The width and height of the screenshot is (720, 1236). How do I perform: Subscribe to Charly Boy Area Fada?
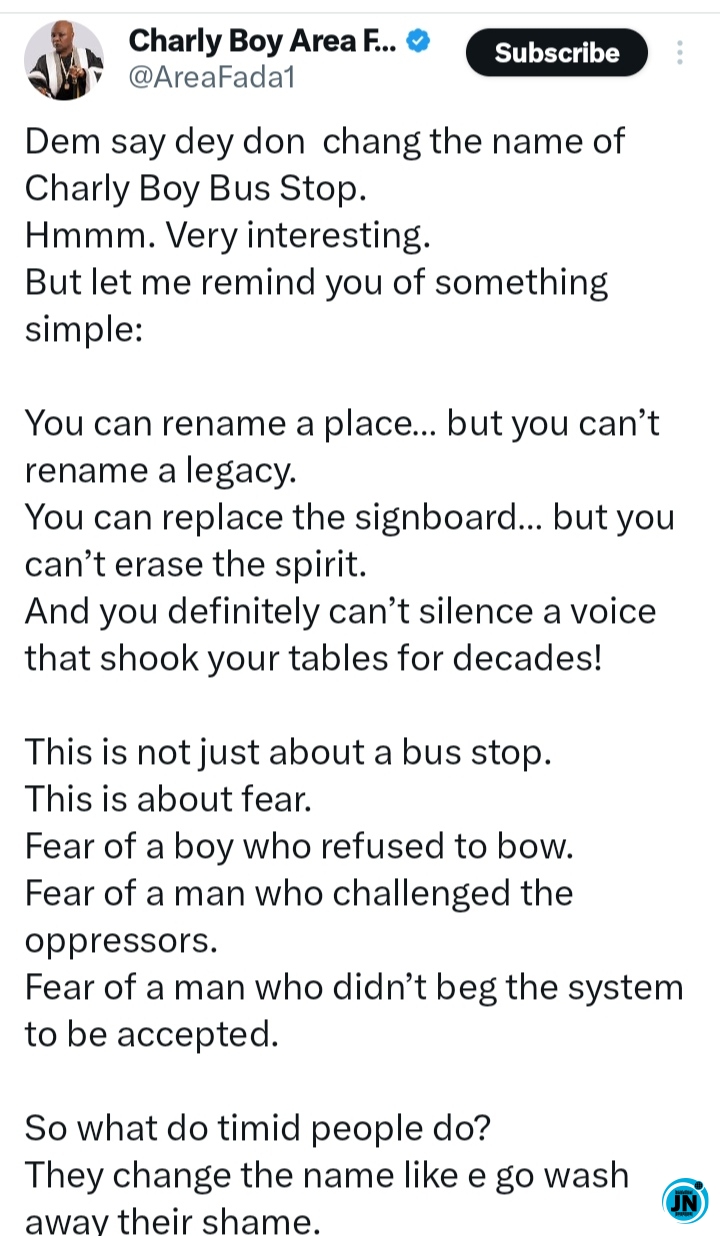(557, 53)
